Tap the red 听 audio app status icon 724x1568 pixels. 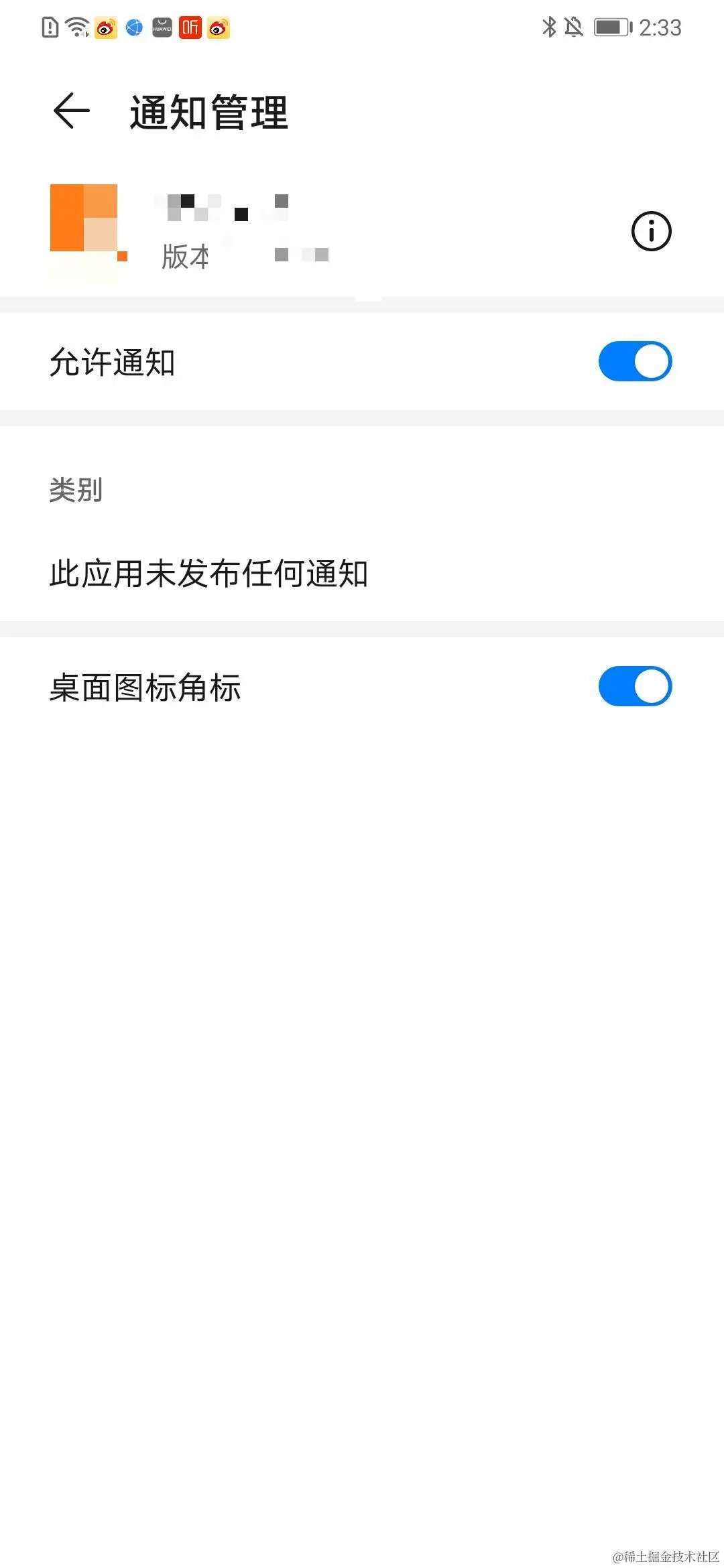click(x=189, y=27)
